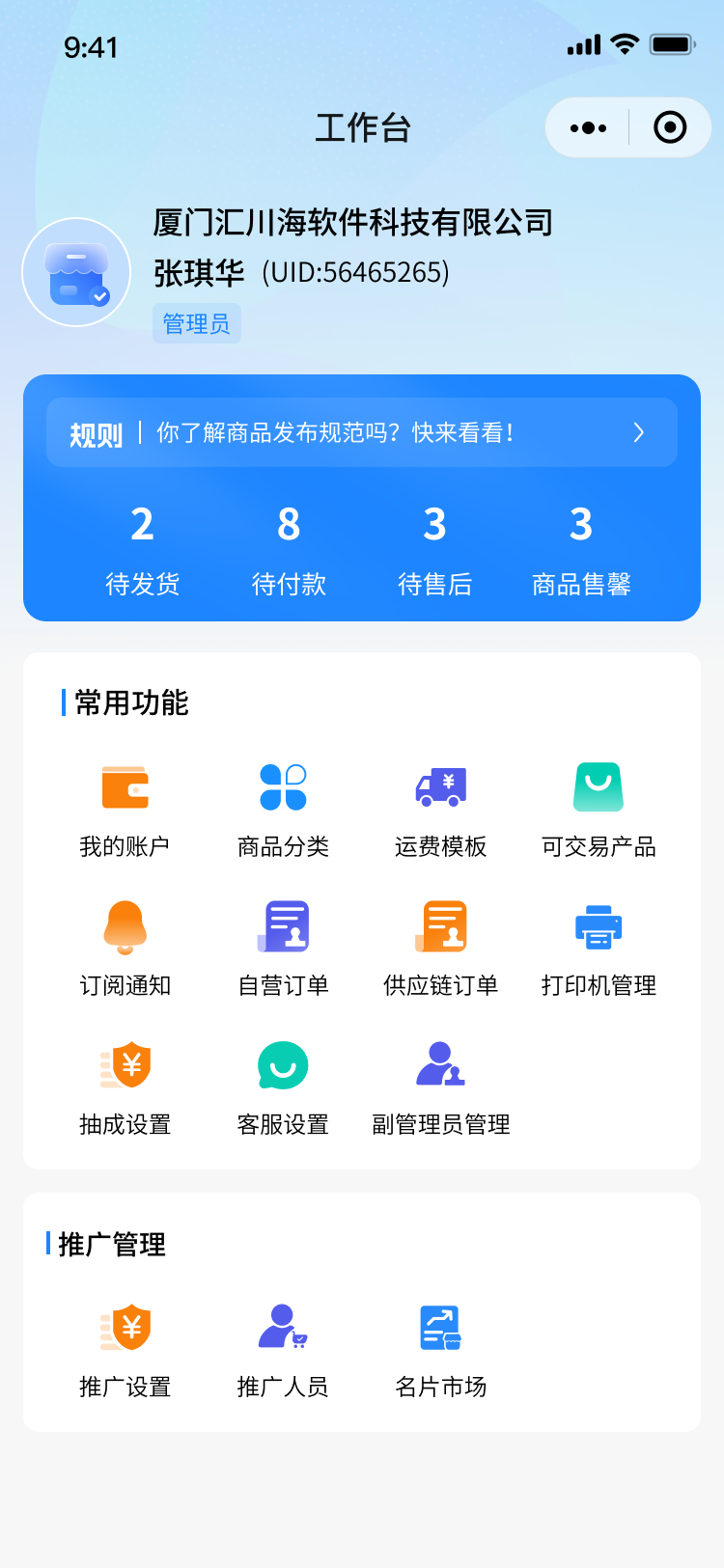The image size is (724, 1568).
Task: Close the mini program via the circle icon
Action: coord(669,127)
